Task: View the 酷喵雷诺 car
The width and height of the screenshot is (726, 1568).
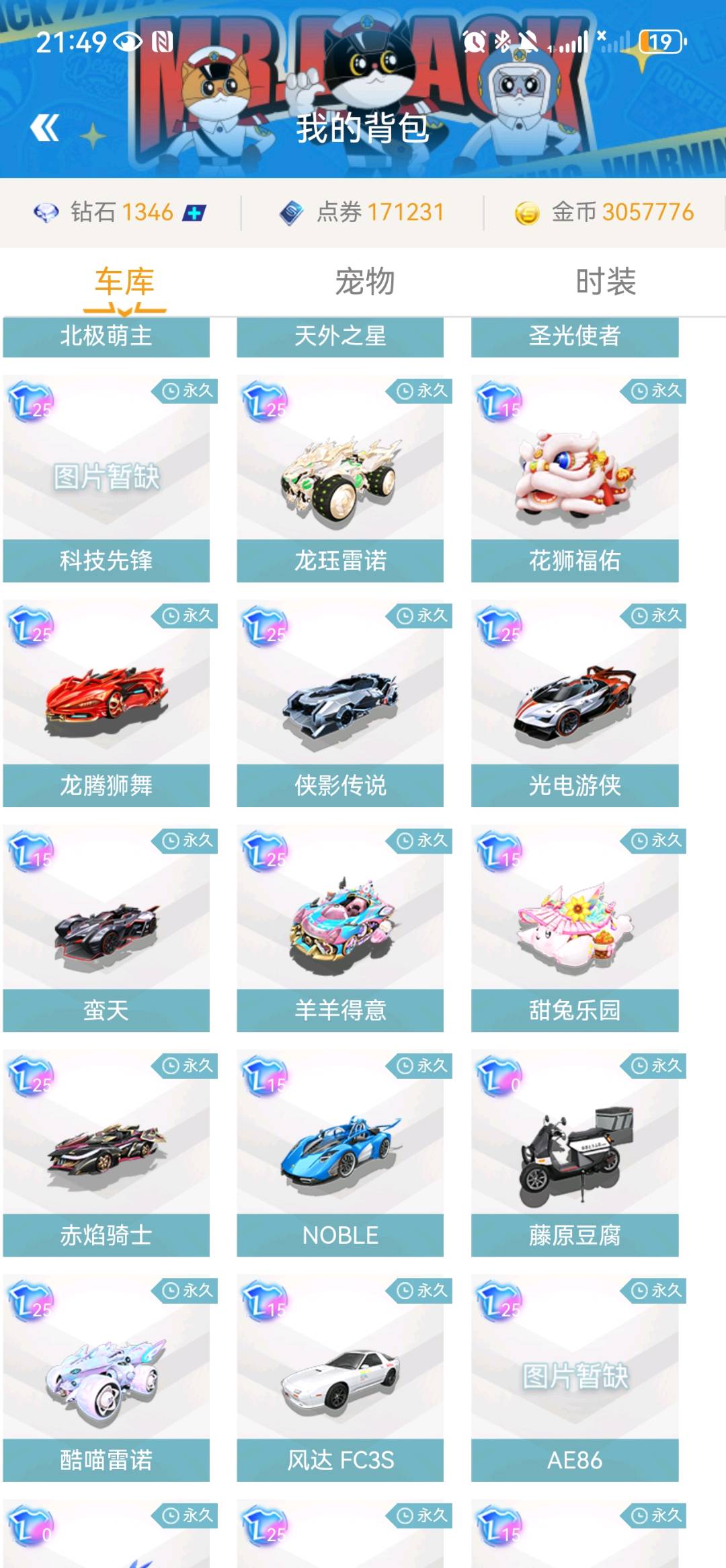Action: [106, 1378]
